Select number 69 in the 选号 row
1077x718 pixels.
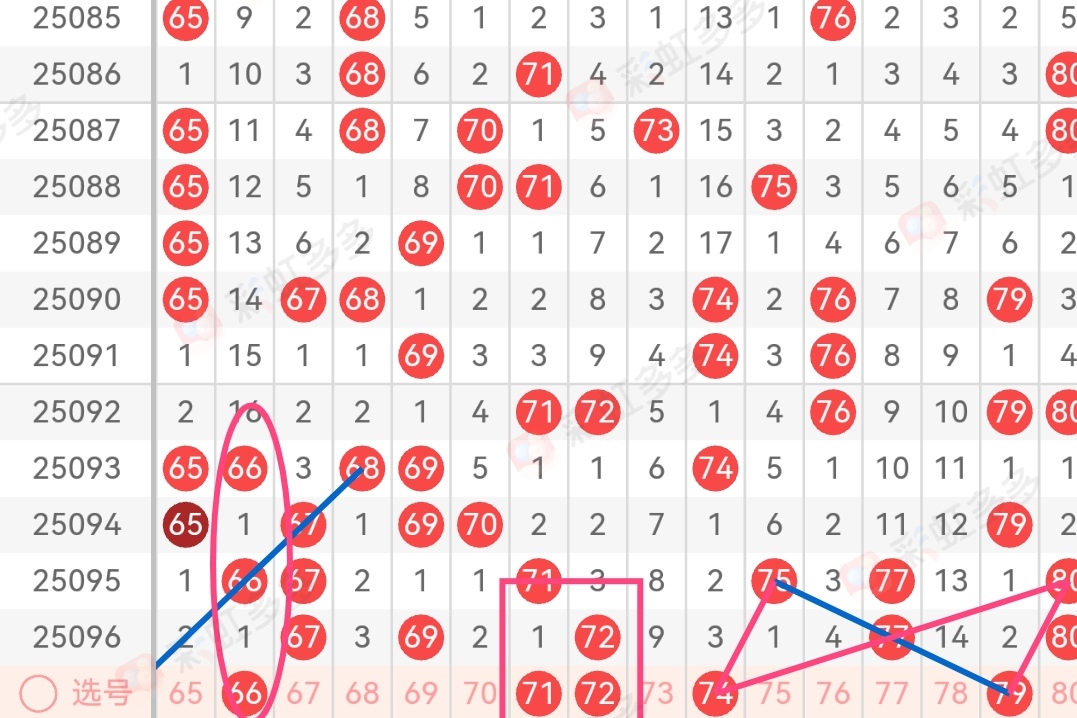pos(421,693)
